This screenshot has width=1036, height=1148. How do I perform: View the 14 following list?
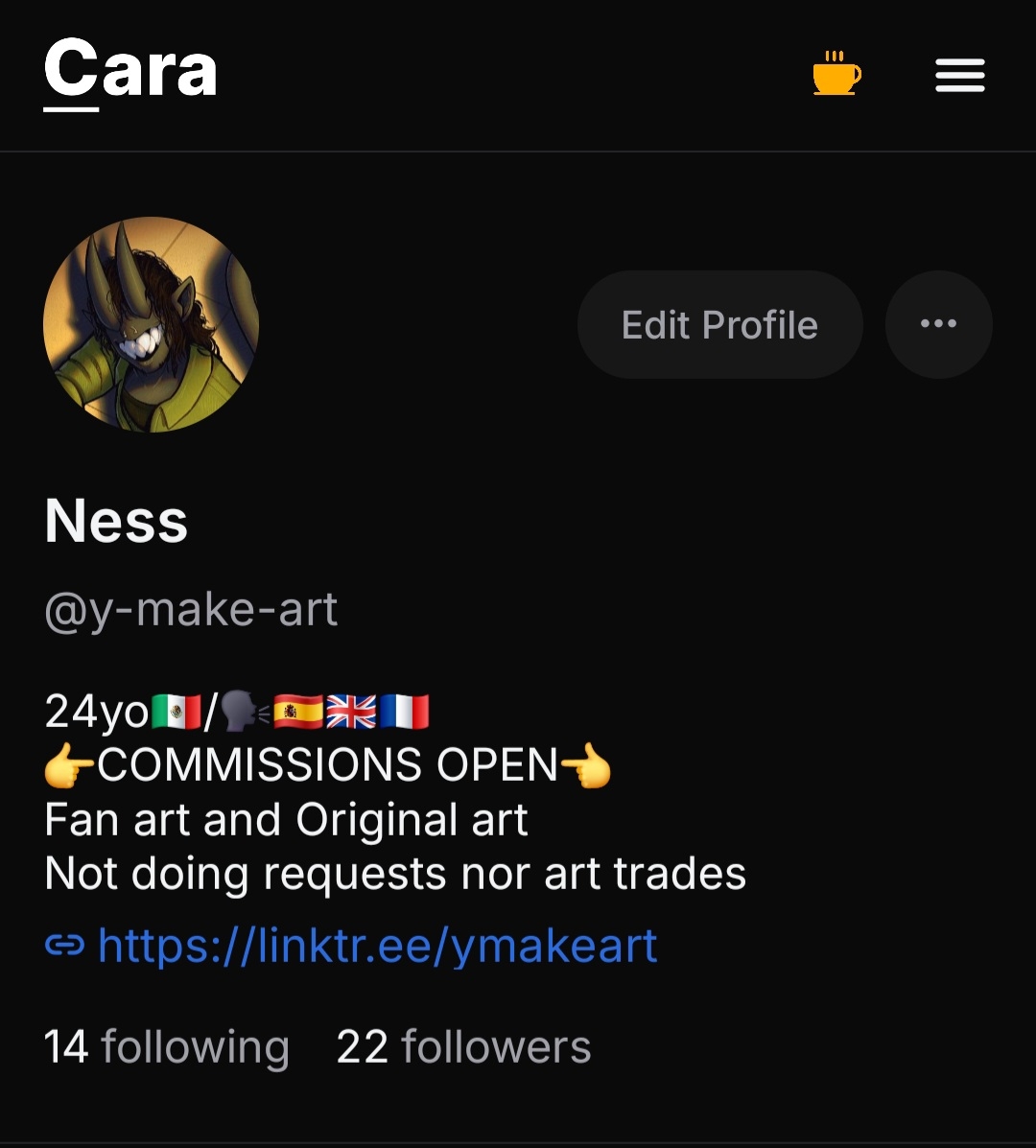(166, 1046)
